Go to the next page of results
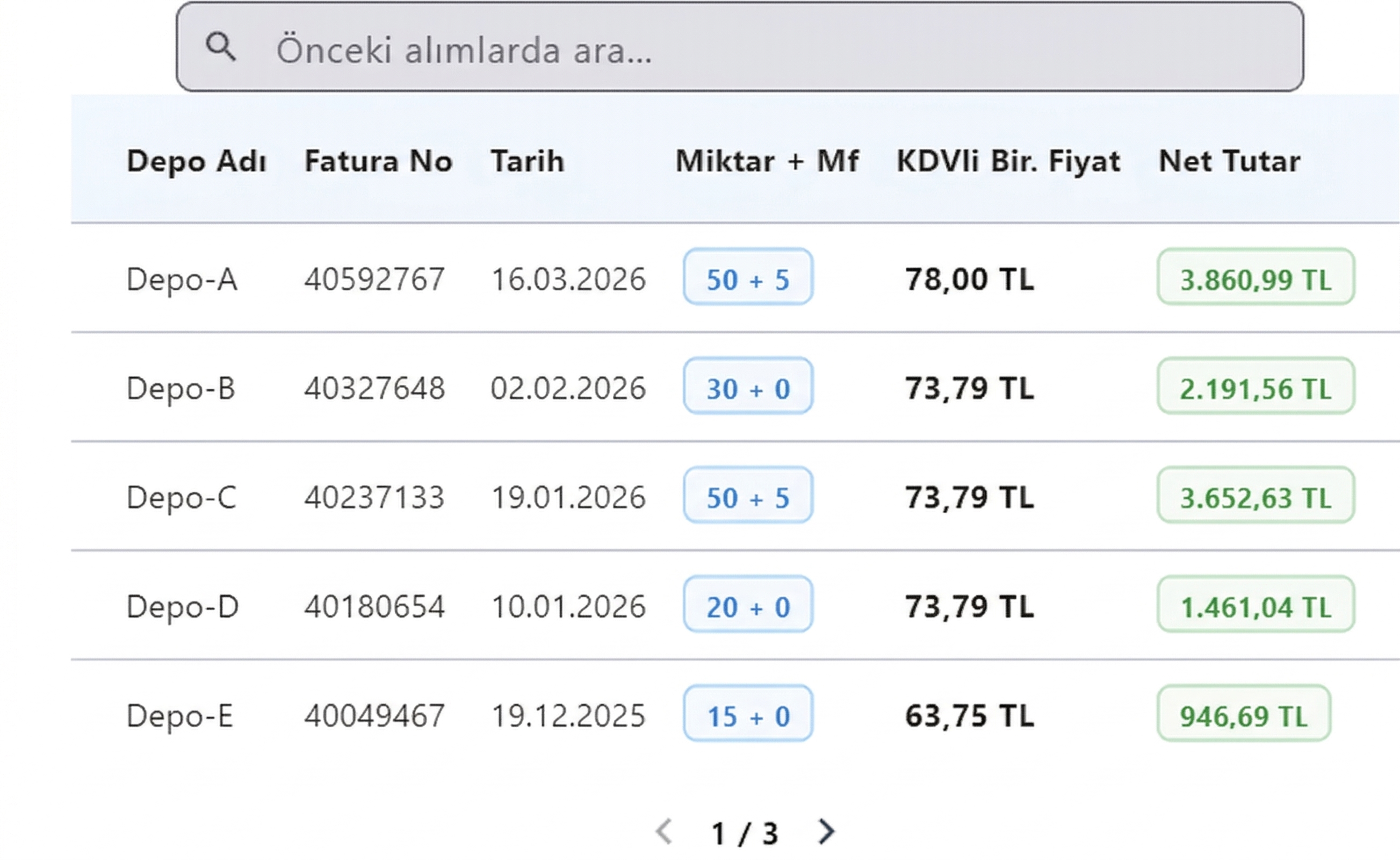Viewport: 1400px width, 860px height. click(x=826, y=832)
